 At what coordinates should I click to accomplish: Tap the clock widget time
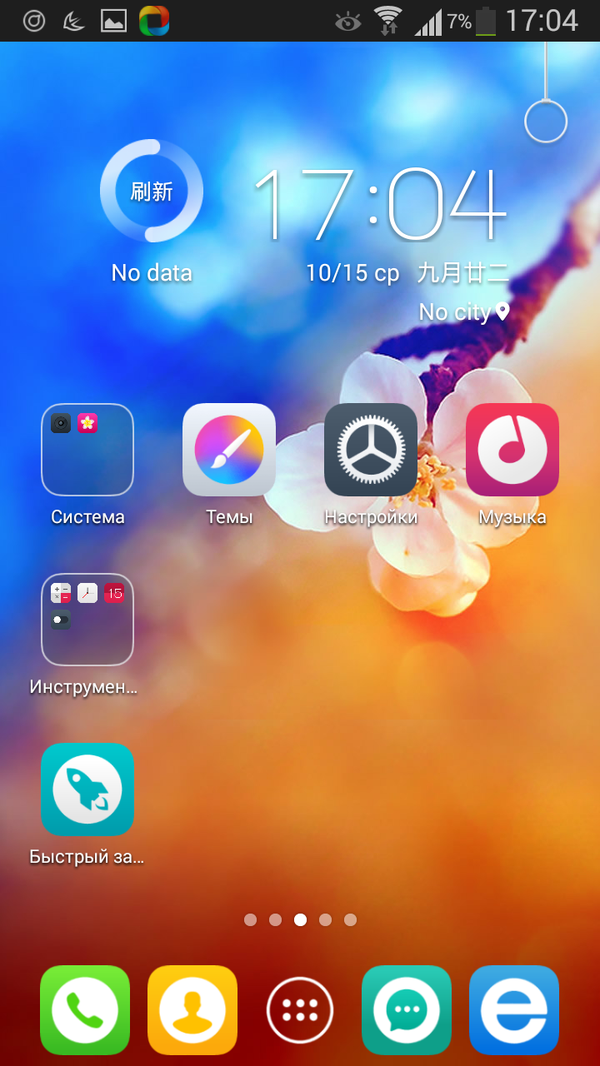pos(379,204)
